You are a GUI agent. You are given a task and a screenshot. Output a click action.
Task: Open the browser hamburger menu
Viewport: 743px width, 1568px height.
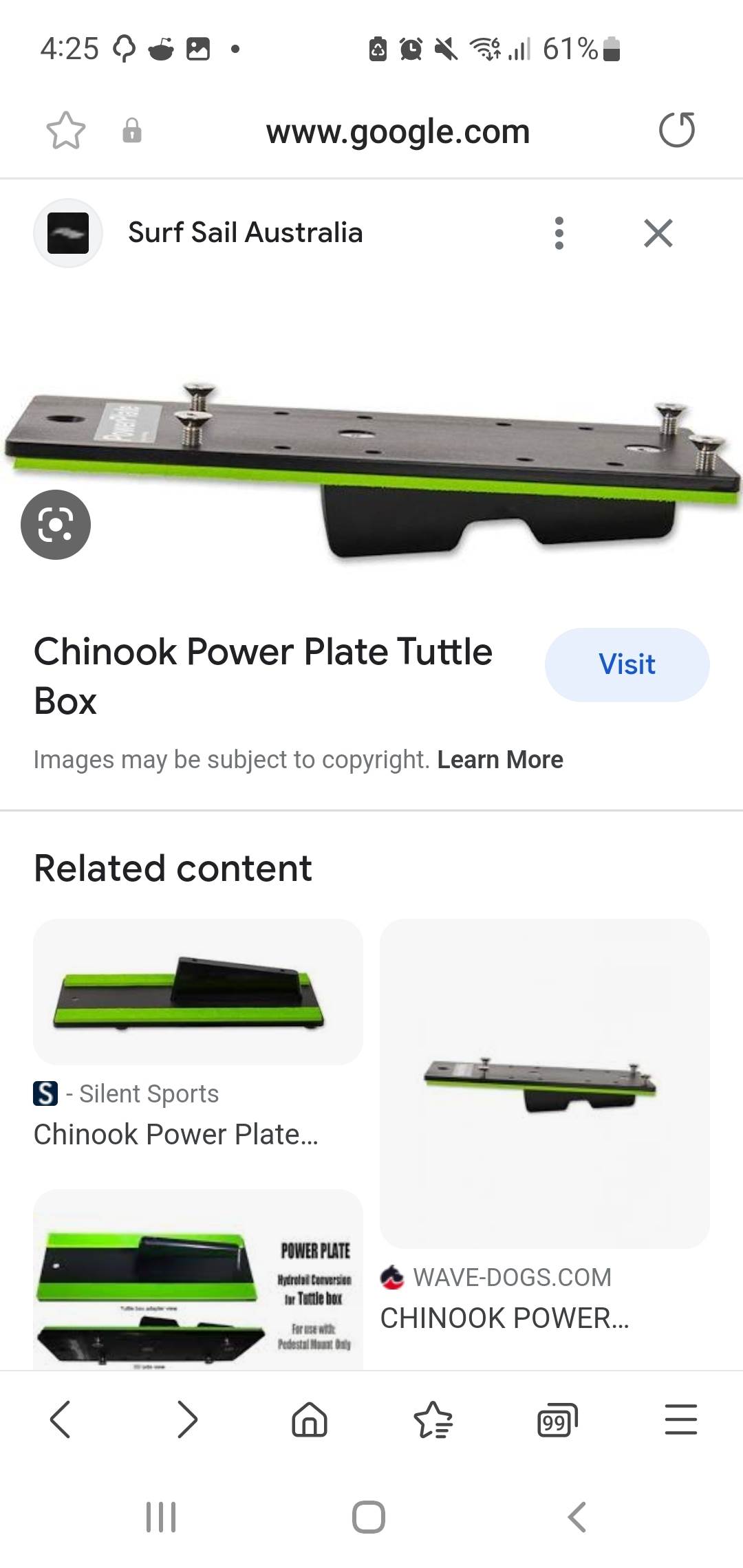point(681,1419)
